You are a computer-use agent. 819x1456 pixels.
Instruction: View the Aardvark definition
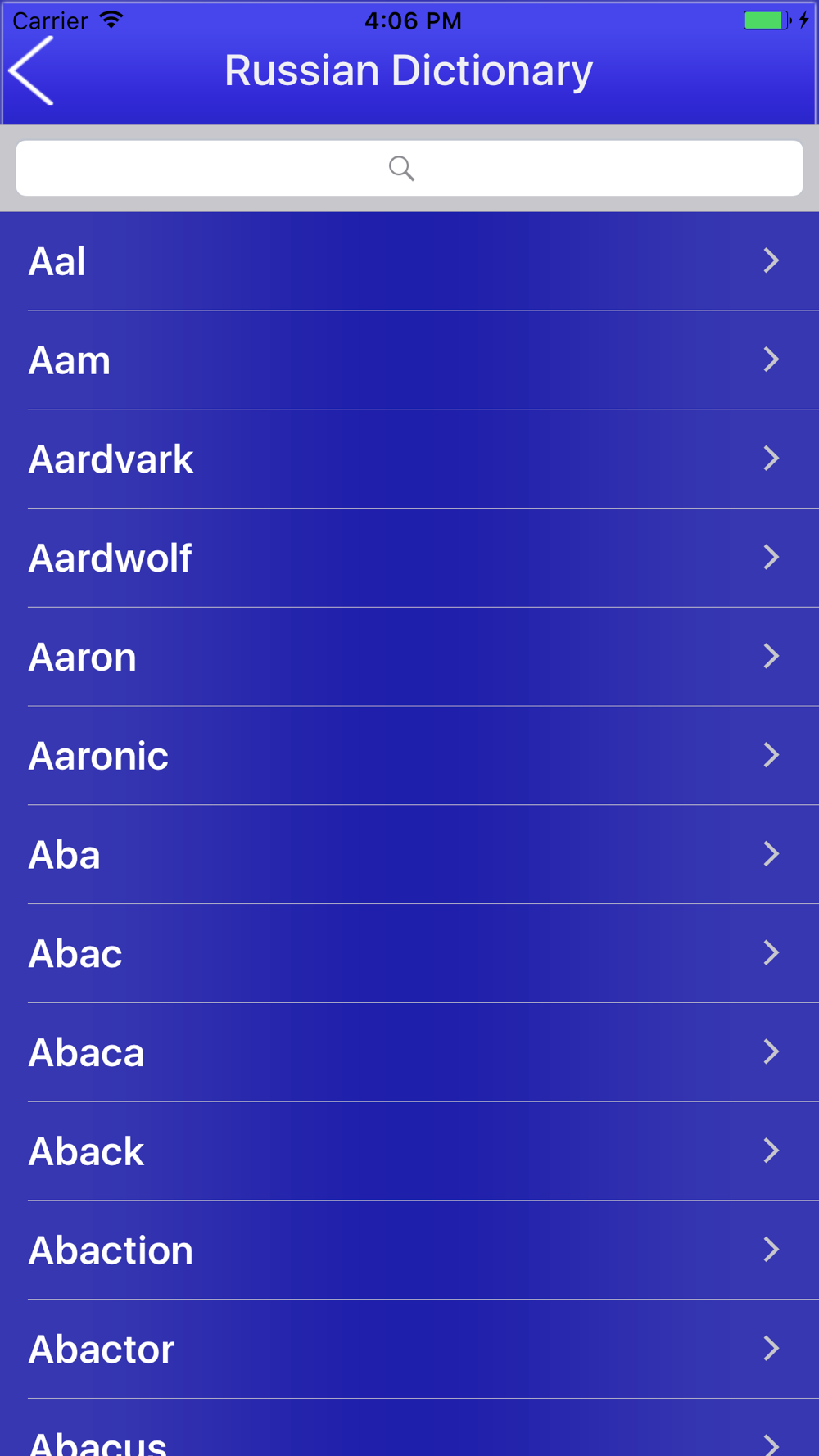[x=409, y=459]
